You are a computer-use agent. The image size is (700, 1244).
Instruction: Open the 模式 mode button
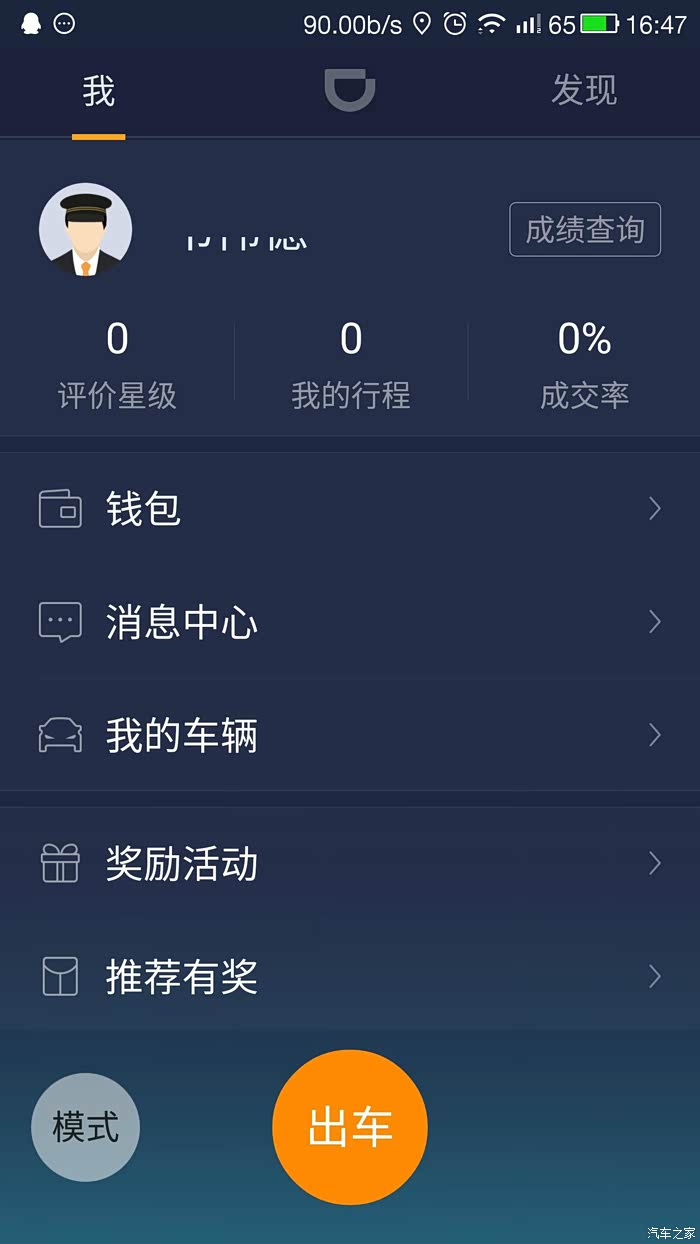point(86,1127)
